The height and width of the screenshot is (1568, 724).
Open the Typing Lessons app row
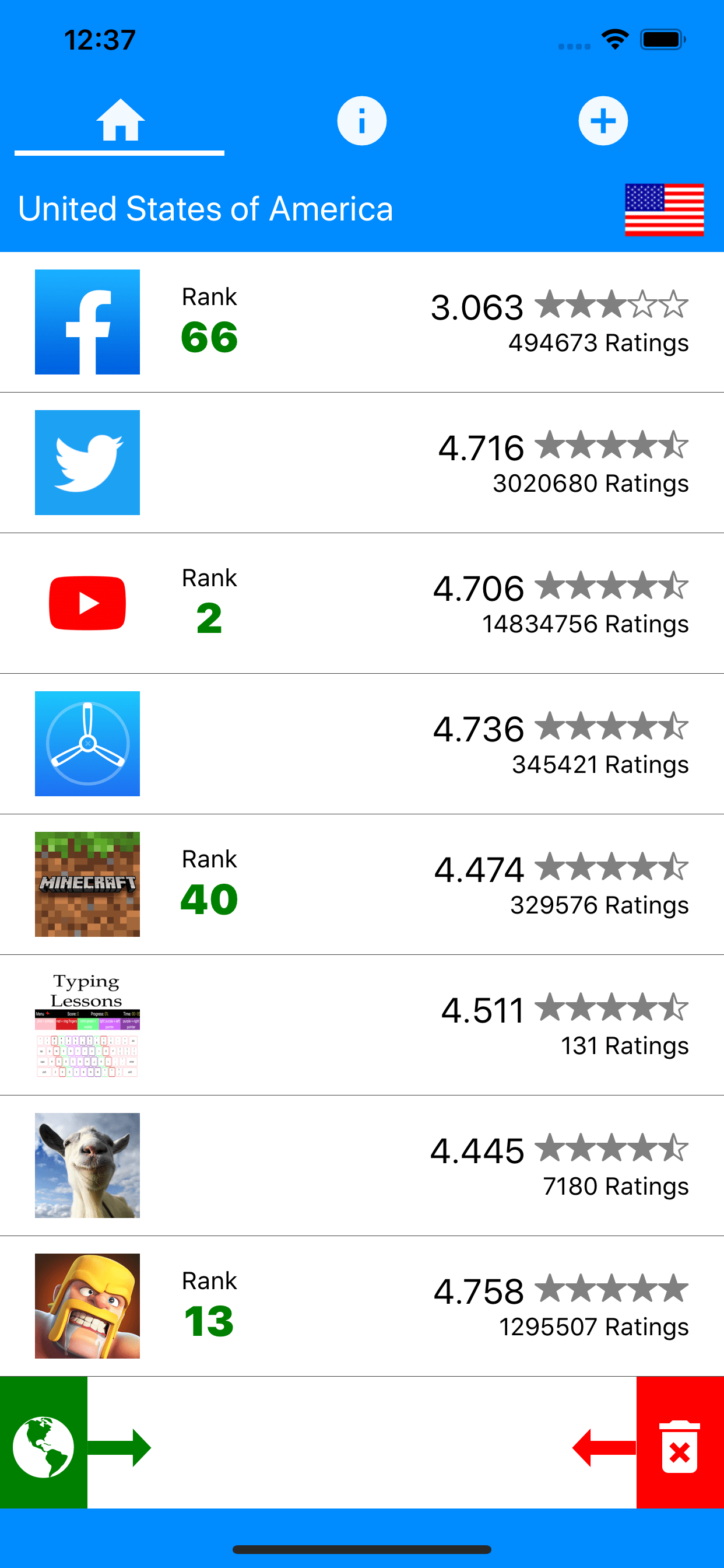362,1025
